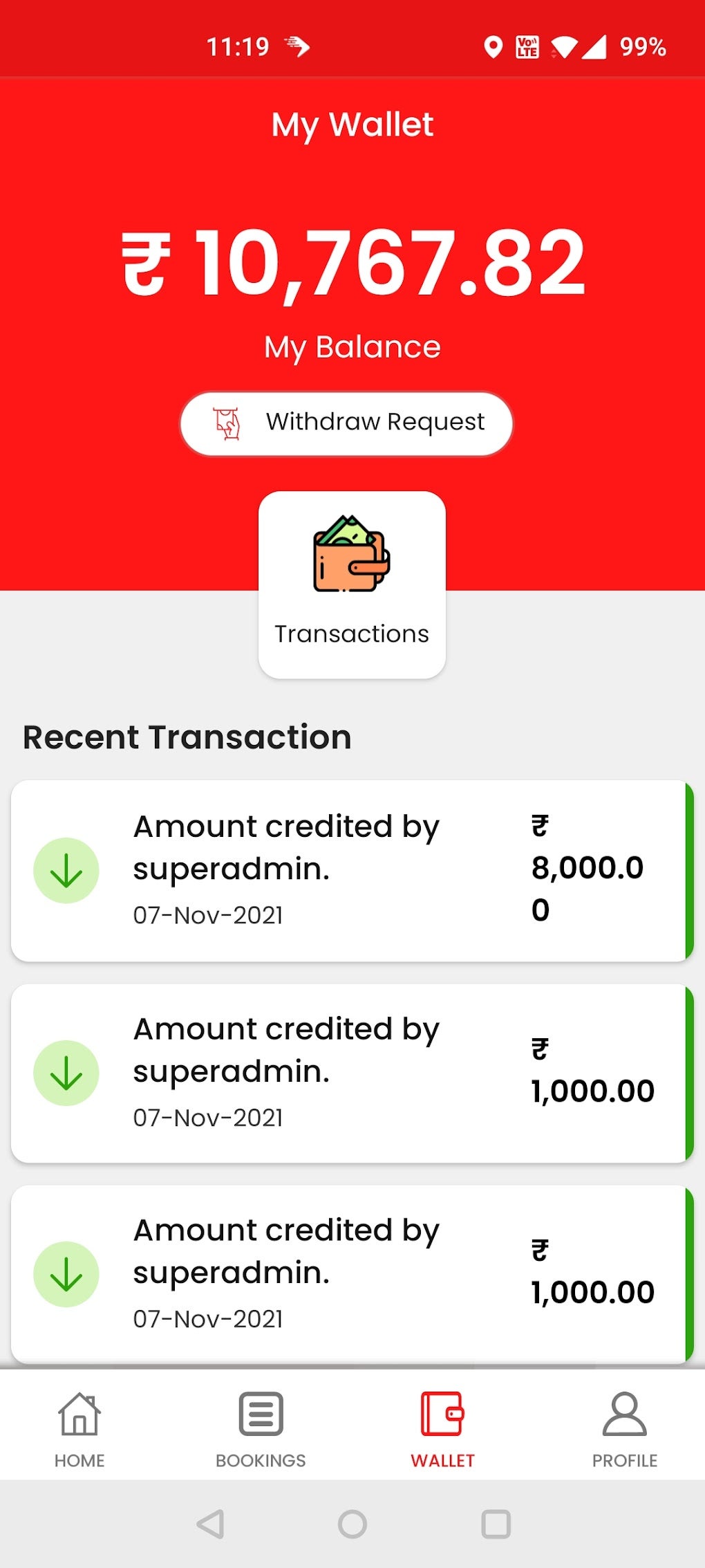
Task: Switch to the Bookings tab
Action: [x=261, y=1430]
